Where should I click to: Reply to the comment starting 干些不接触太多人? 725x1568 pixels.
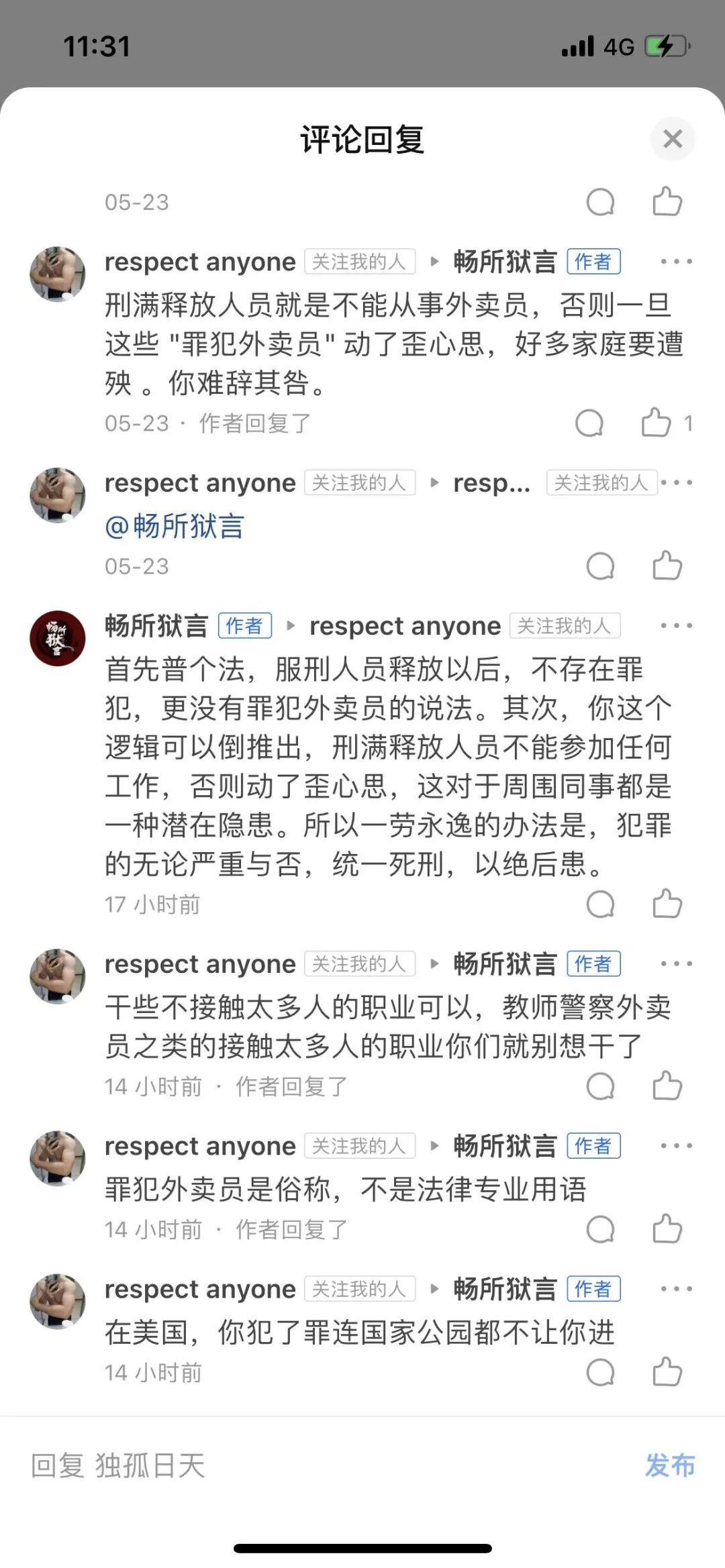coord(600,1086)
